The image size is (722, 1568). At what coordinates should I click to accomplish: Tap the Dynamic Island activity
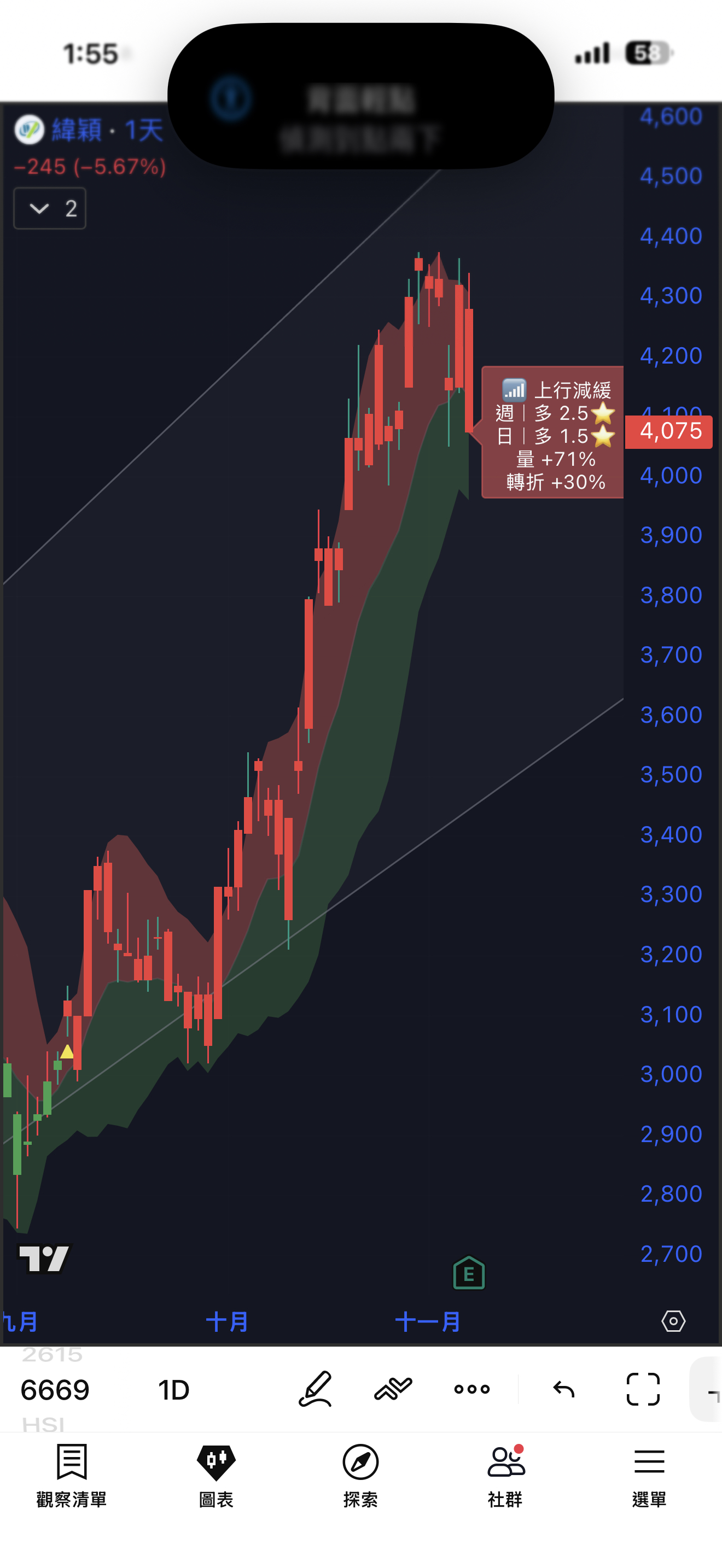click(360, 96)
